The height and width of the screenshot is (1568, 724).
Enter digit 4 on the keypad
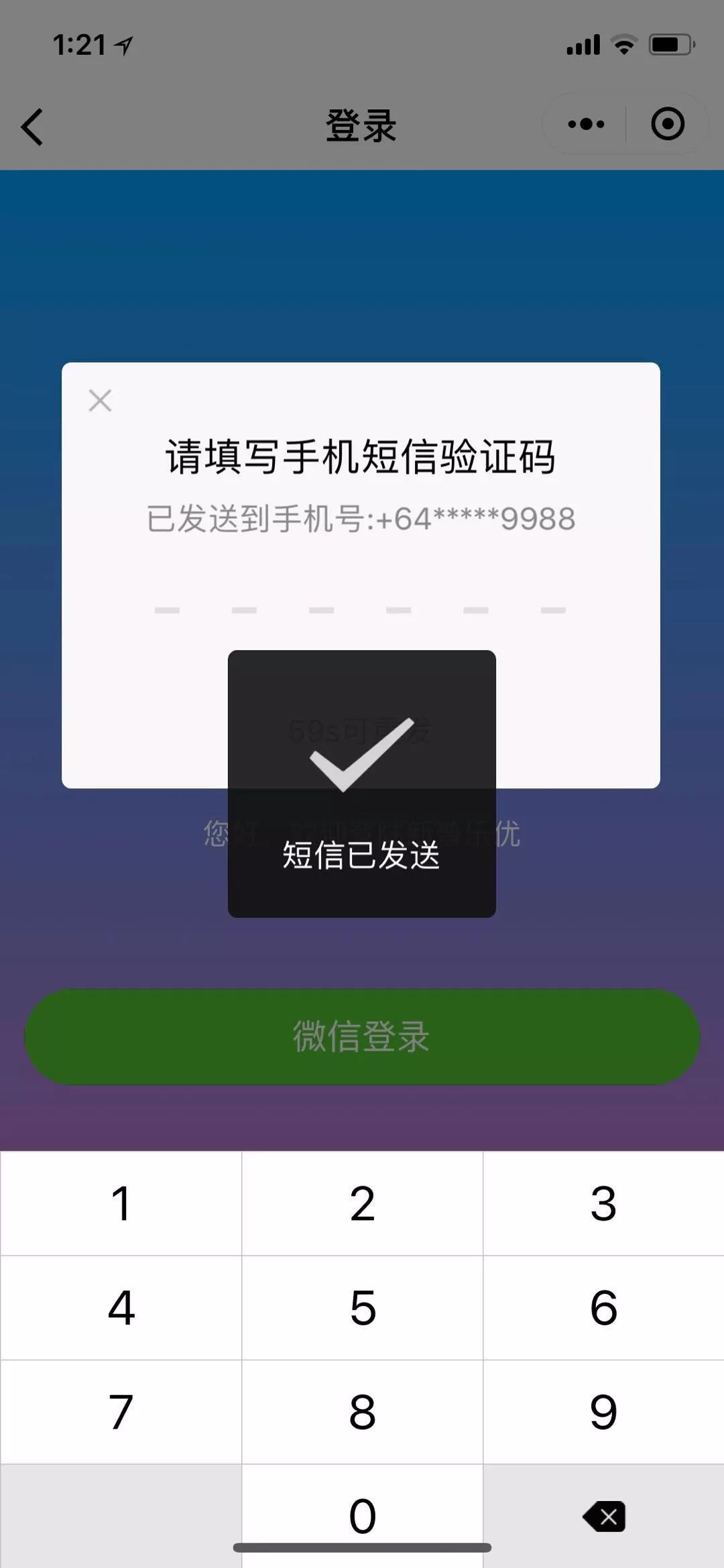point(121,1307)
